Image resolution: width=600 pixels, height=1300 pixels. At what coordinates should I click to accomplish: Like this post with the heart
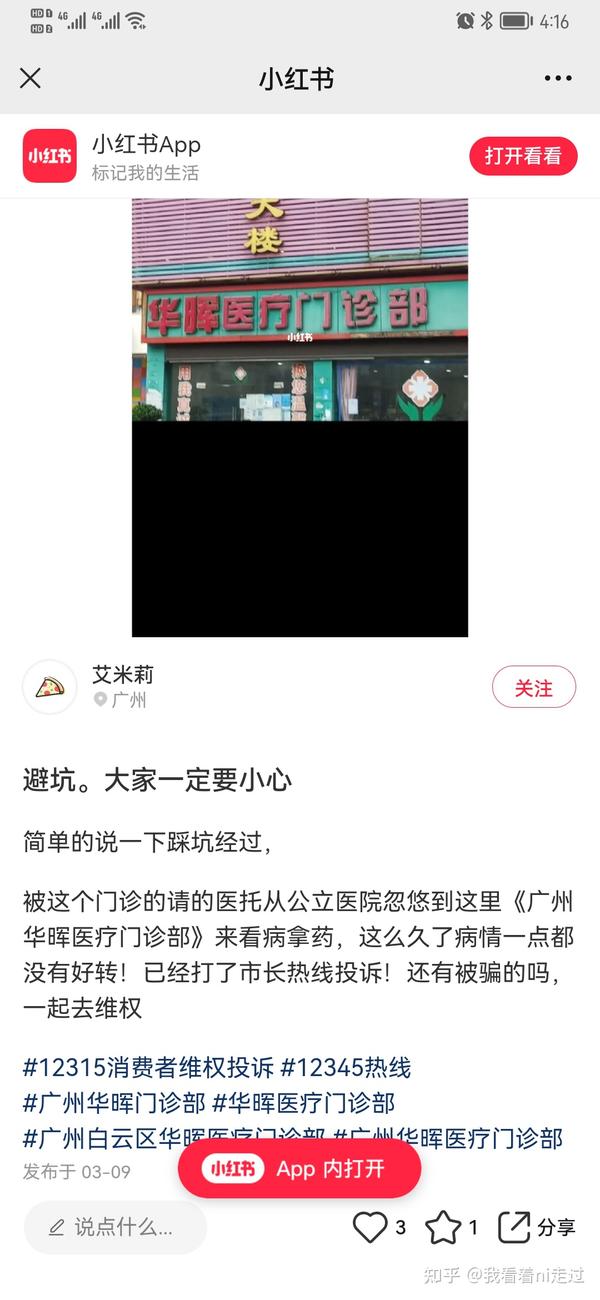pos(379,1227)
